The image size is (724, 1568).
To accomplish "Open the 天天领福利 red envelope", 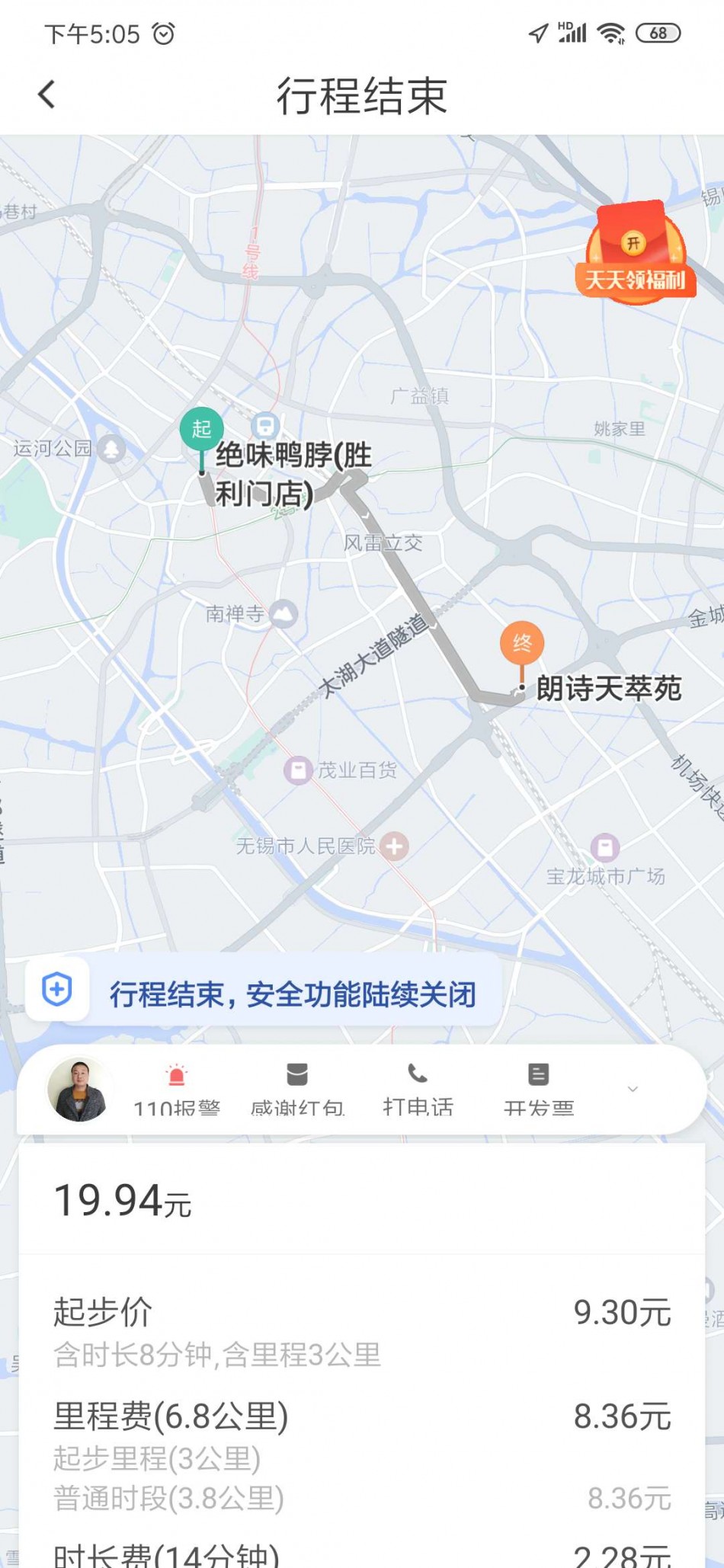I will pos(636,254).
